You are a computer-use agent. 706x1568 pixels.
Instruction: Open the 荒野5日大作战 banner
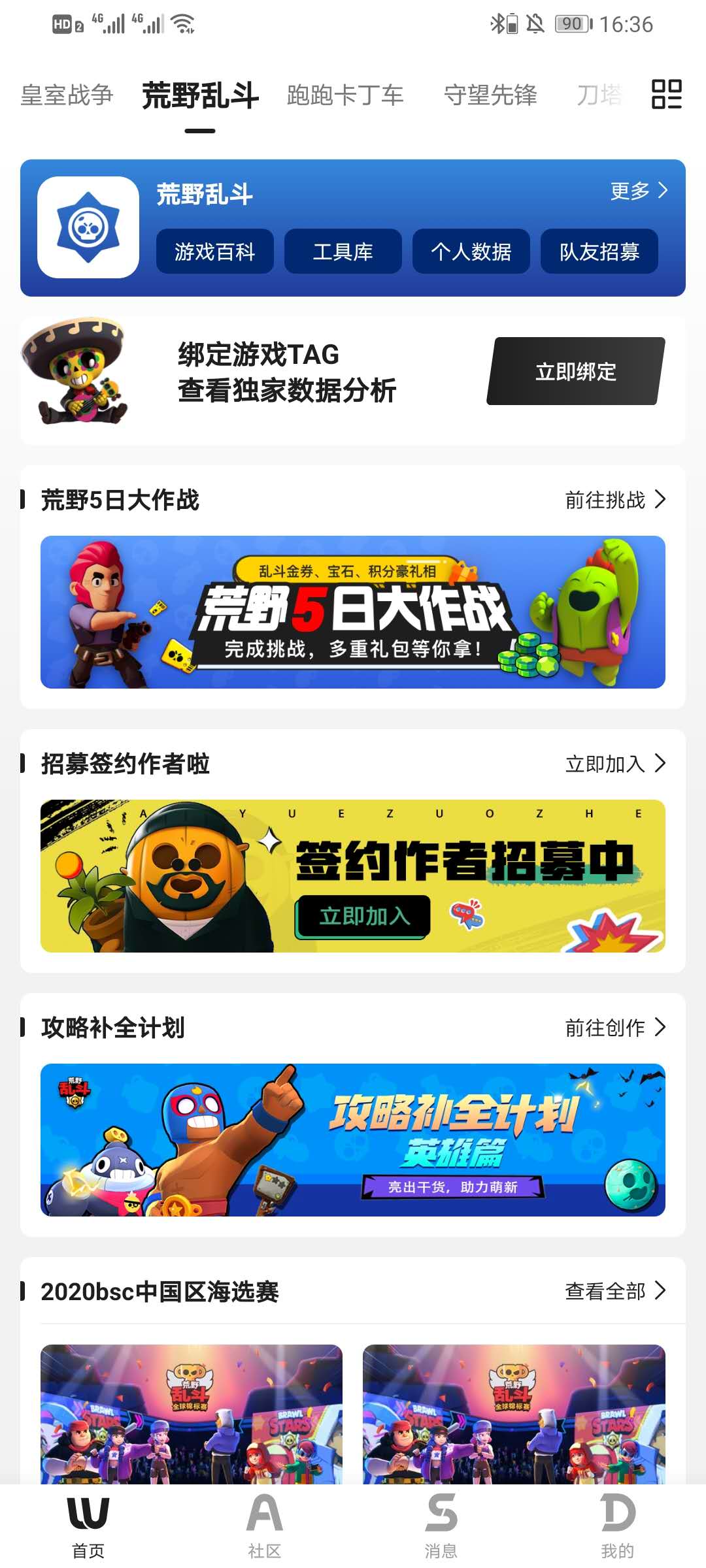(x=353, y=612)
